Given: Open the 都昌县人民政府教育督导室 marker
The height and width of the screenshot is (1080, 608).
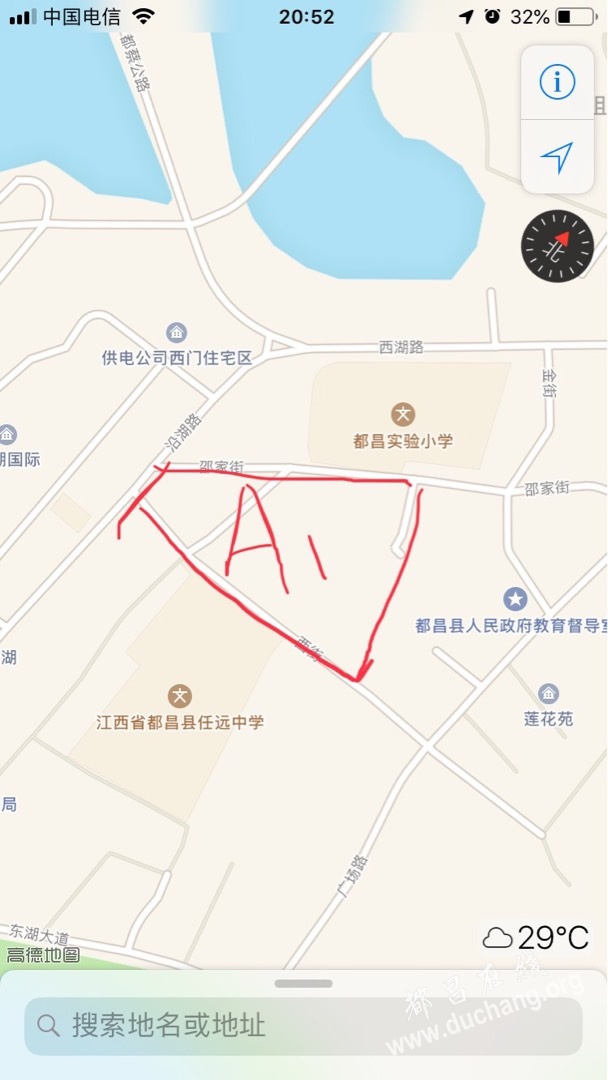Looking at the screenshot, I should point(515,599).
